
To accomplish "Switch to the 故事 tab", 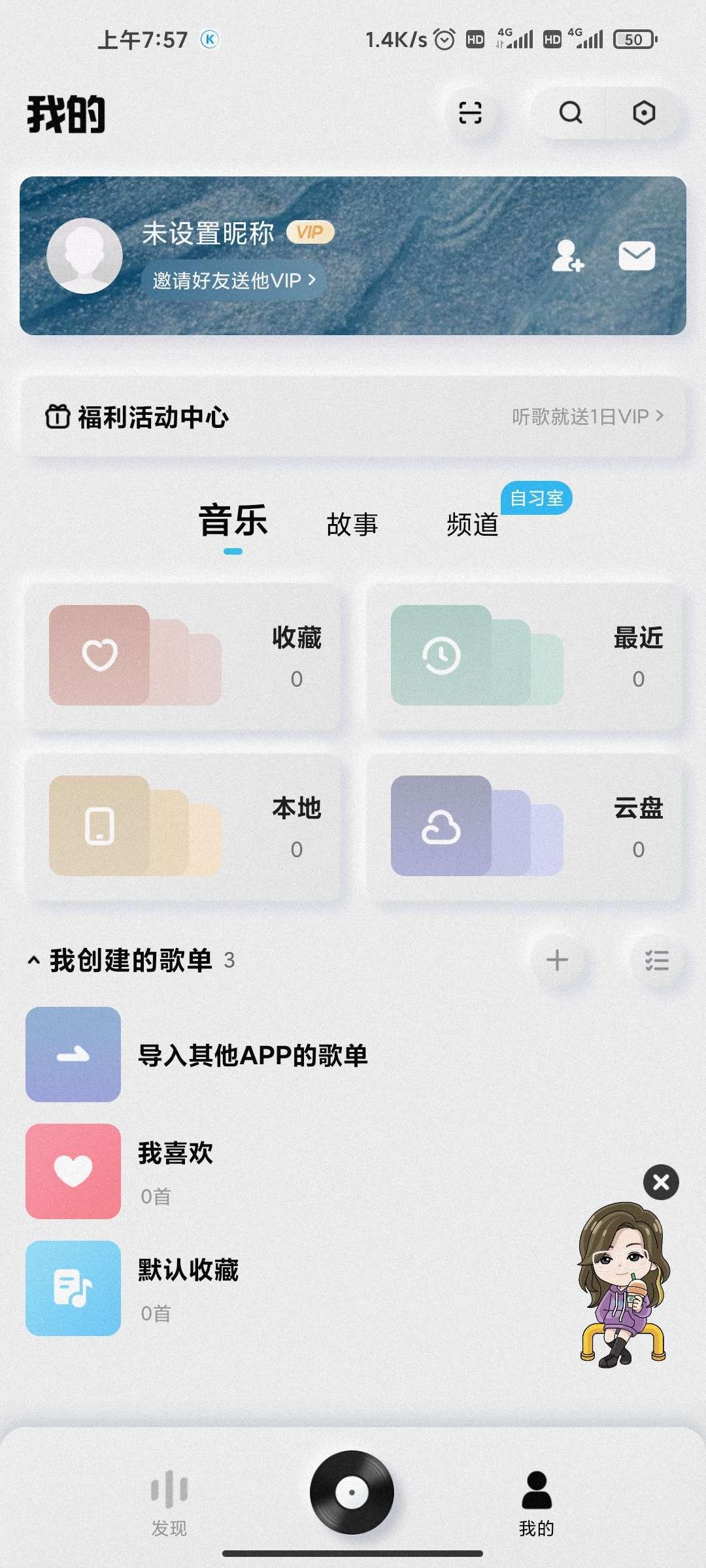I will coord(352,525).
